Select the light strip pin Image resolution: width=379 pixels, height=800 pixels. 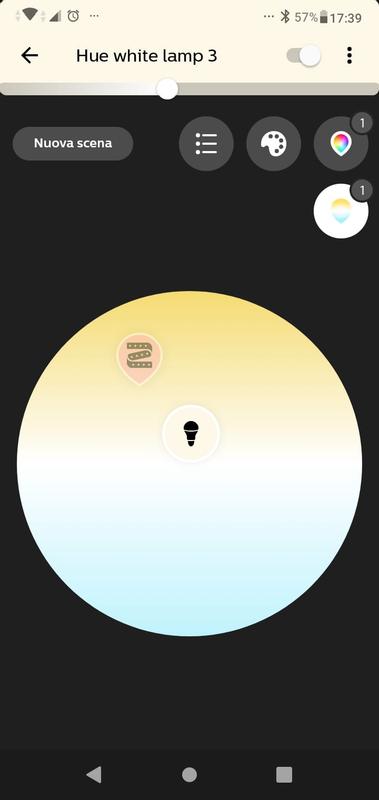pyautogui.click(x=139, y=358)
